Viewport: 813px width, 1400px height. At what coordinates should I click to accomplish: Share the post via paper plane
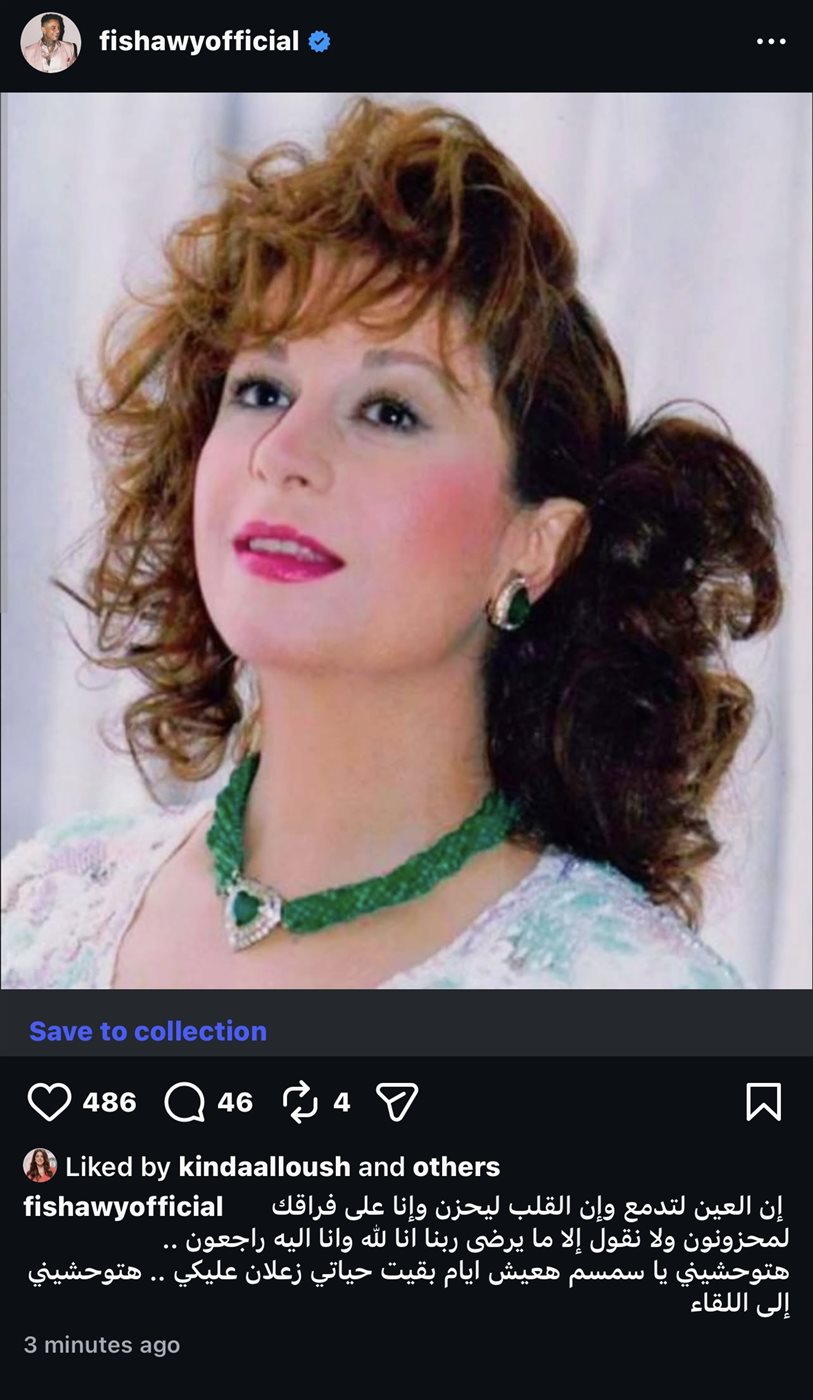(x=396, y=1102)
